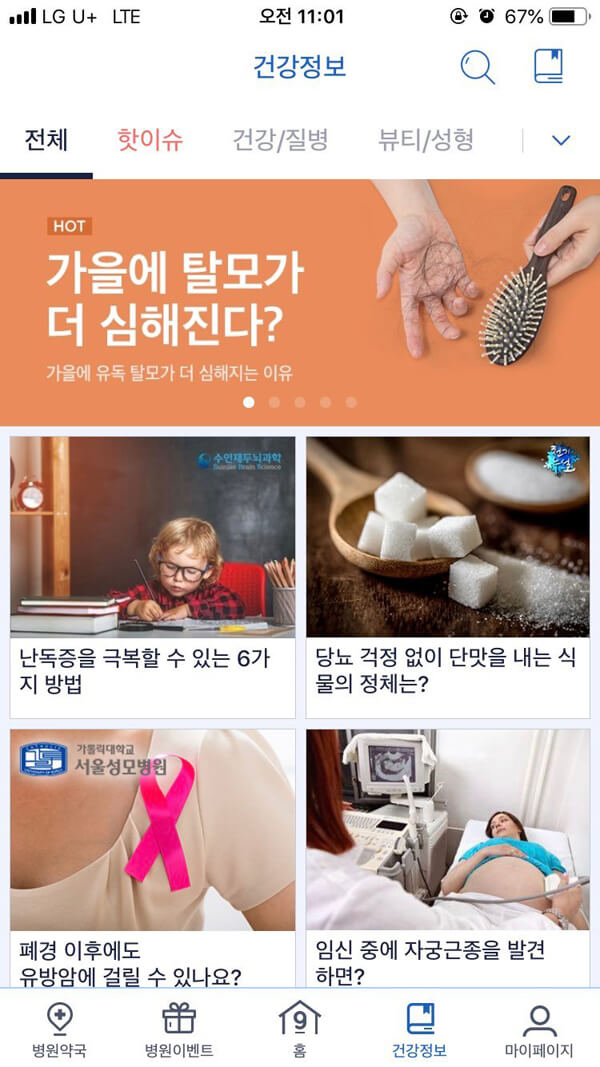Read the 당뇨 걱정 없이 단맛 article
The width and height of the screenshot is (600, 1067).
pyautogui.click(x=447, y=577)
